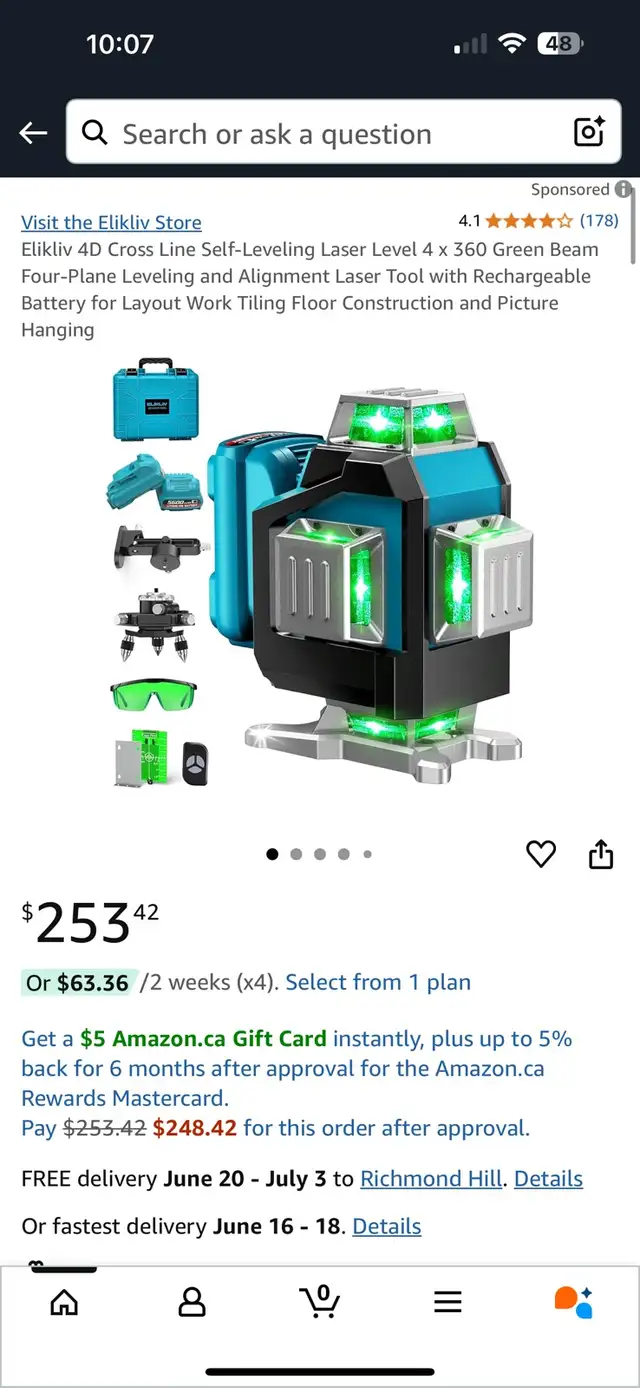Open the shopping cart

click(320, 1301)
